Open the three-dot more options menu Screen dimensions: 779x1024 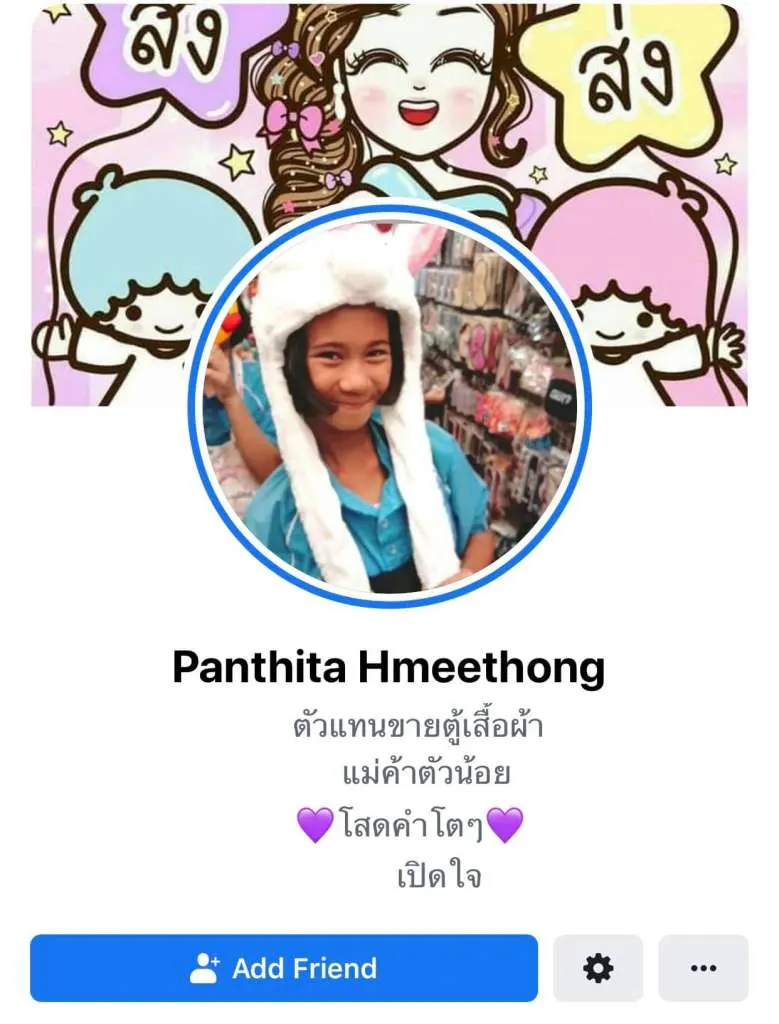pyautogui.click(x=703, y=968)
